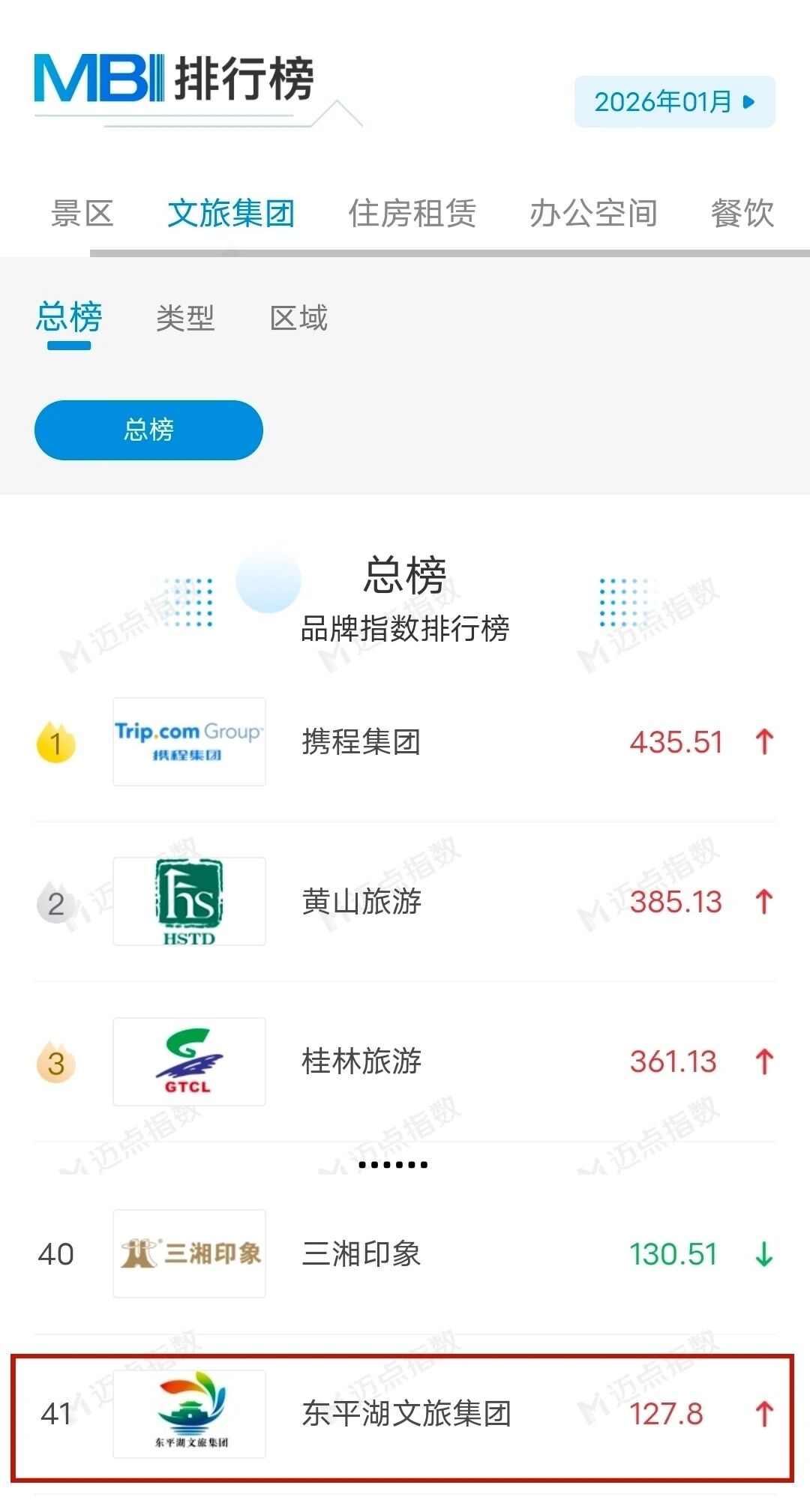Screen dimensions: 810x1512
Task: Click the red up arrow beside 435.51
Action: (x=763, y=742)
